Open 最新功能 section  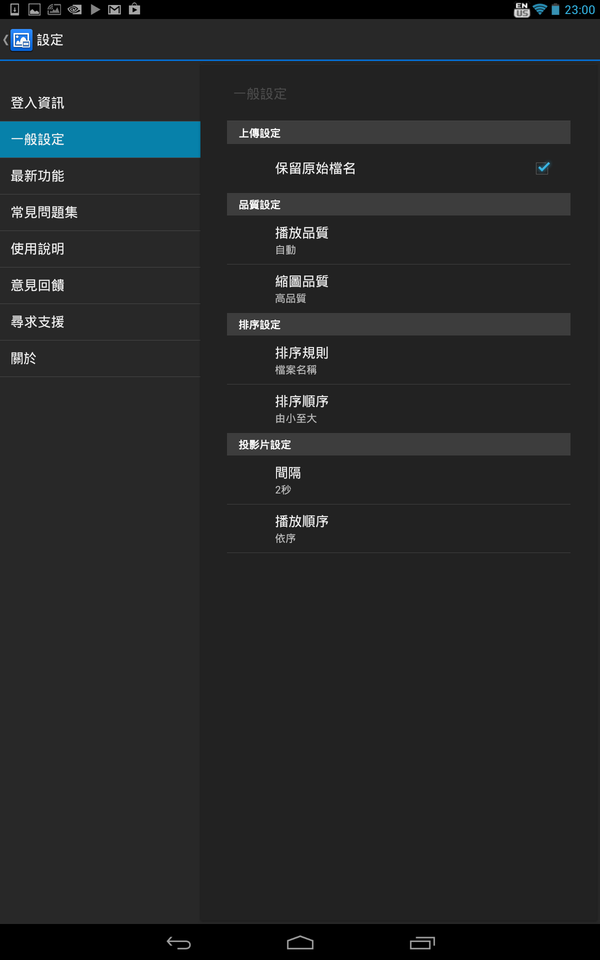click(x=100, y=176)
